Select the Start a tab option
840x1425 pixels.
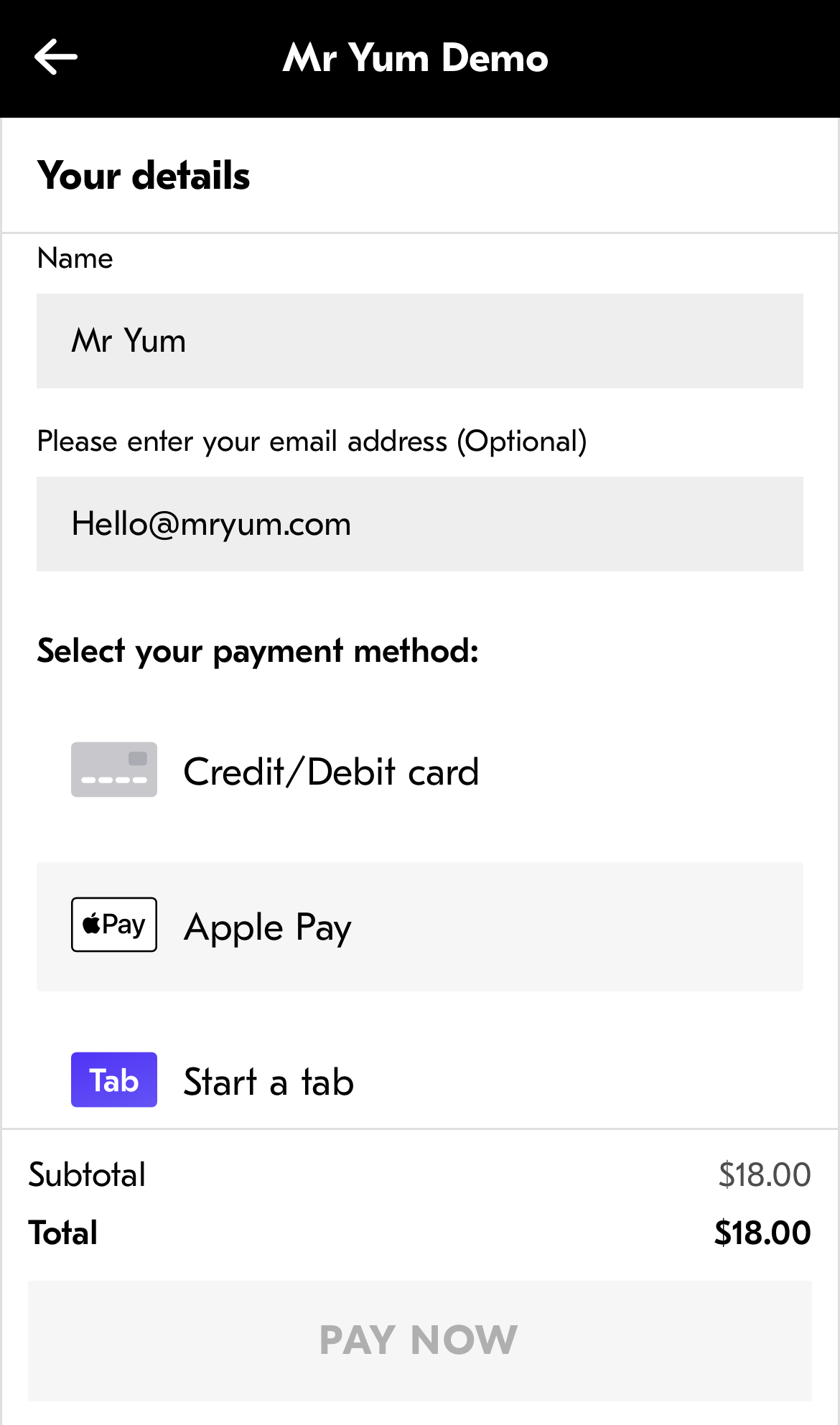click(420, 1081)
